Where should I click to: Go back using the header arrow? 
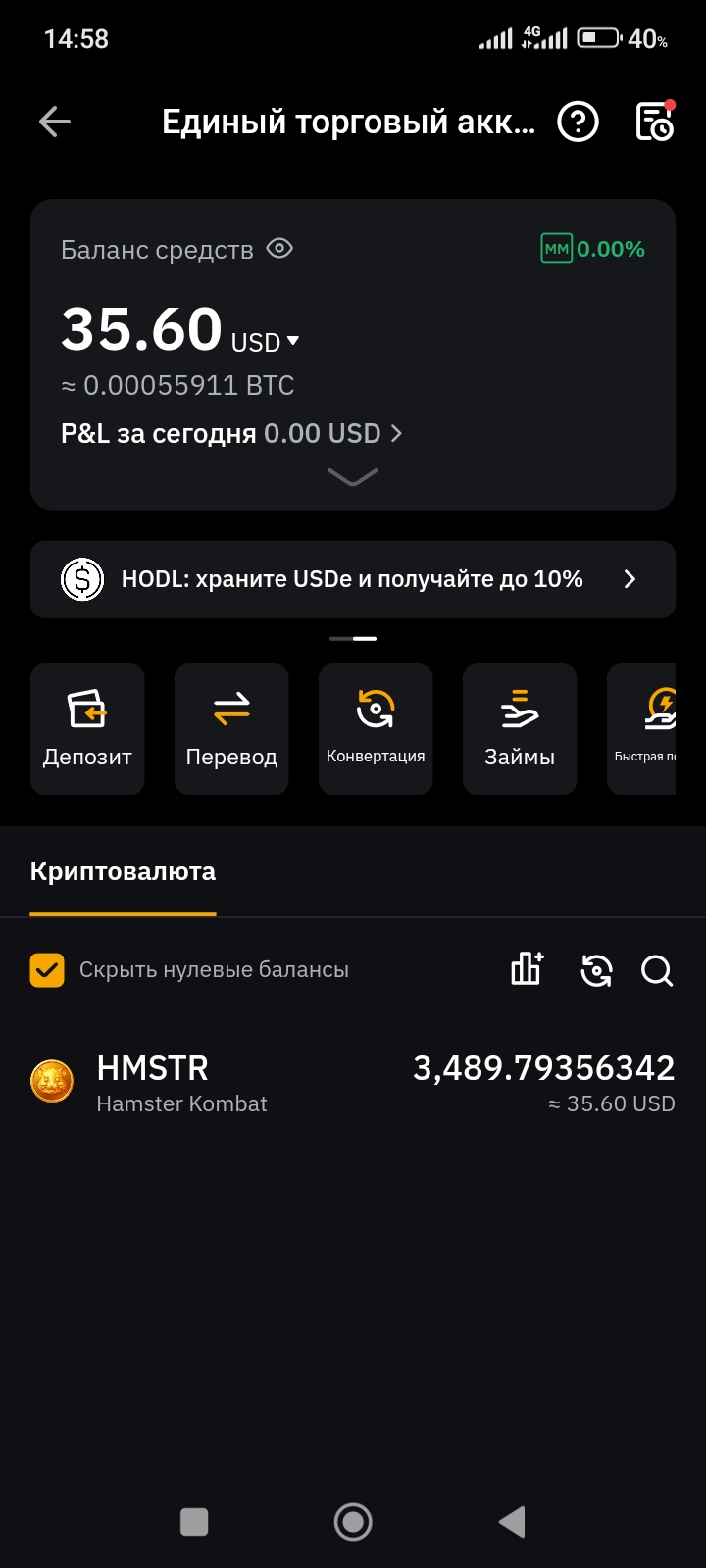point(55,122)
